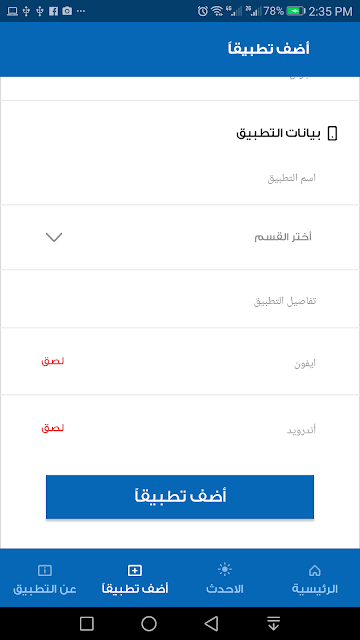Expand the أختر القسم category dropdown

coord(180,237)
